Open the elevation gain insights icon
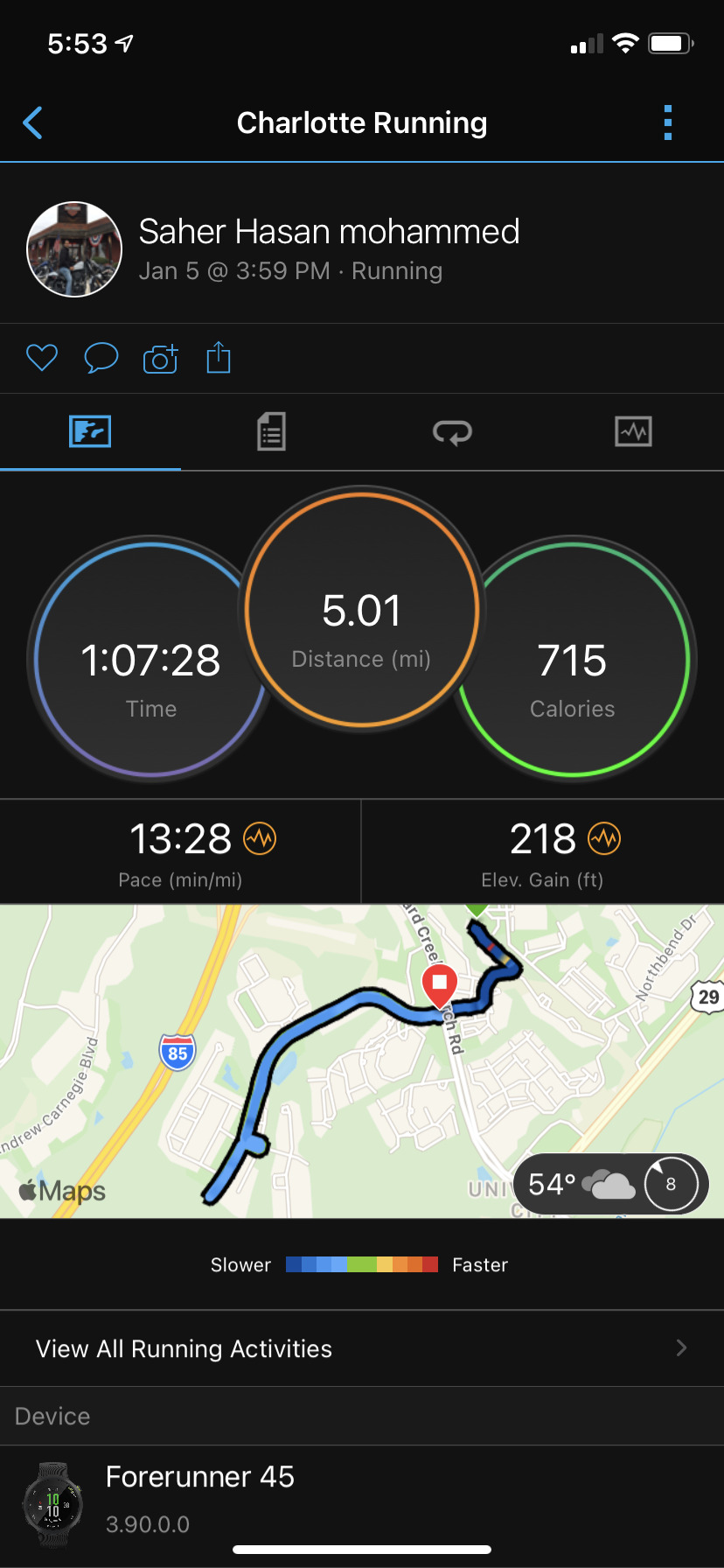Viewport: 724px width, 1568px height. [604, 839]
